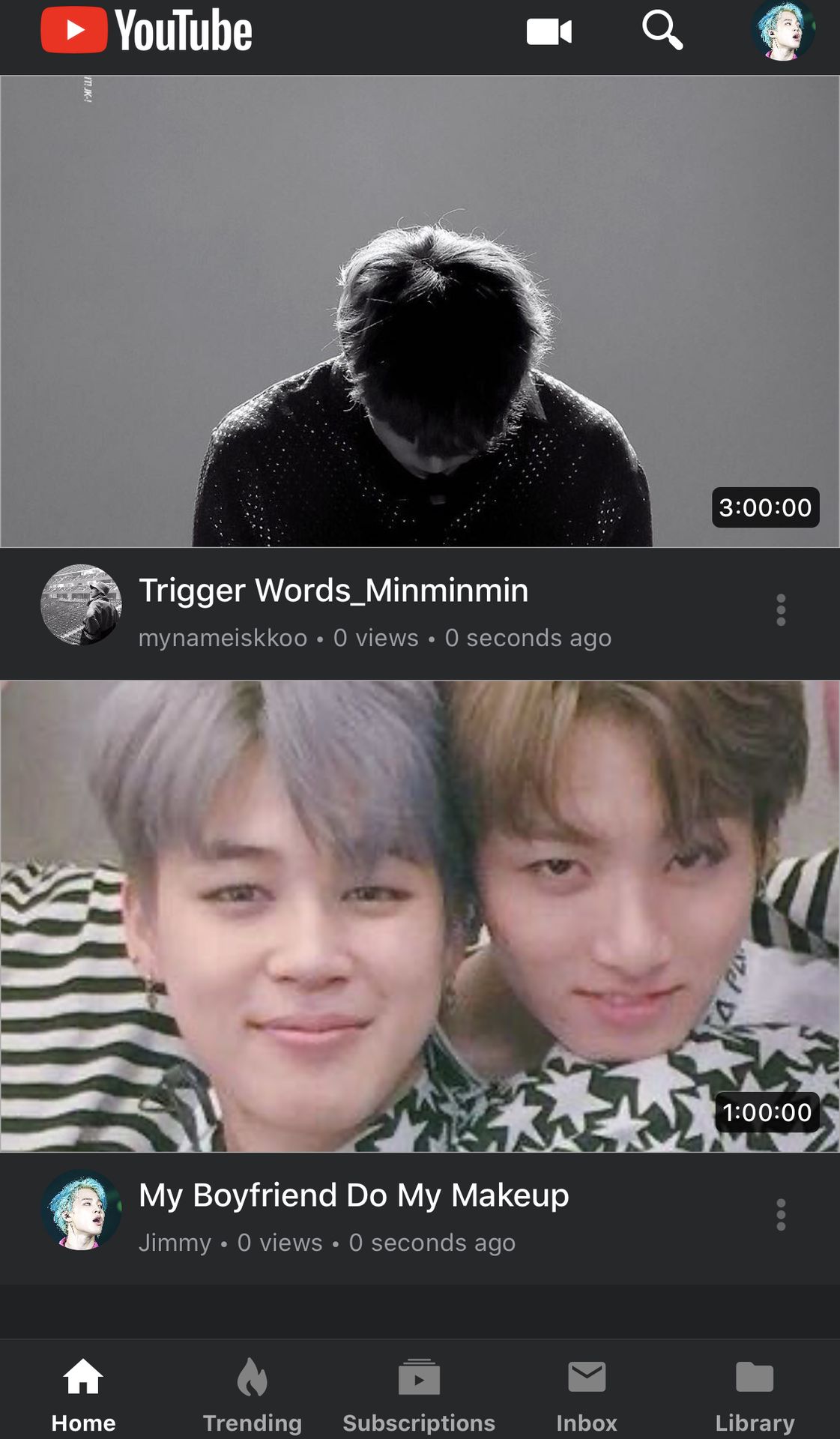The height and width of the screenshot is (1439, 840).
Task: Open the camera upload icon
Action: click(549, 32)
